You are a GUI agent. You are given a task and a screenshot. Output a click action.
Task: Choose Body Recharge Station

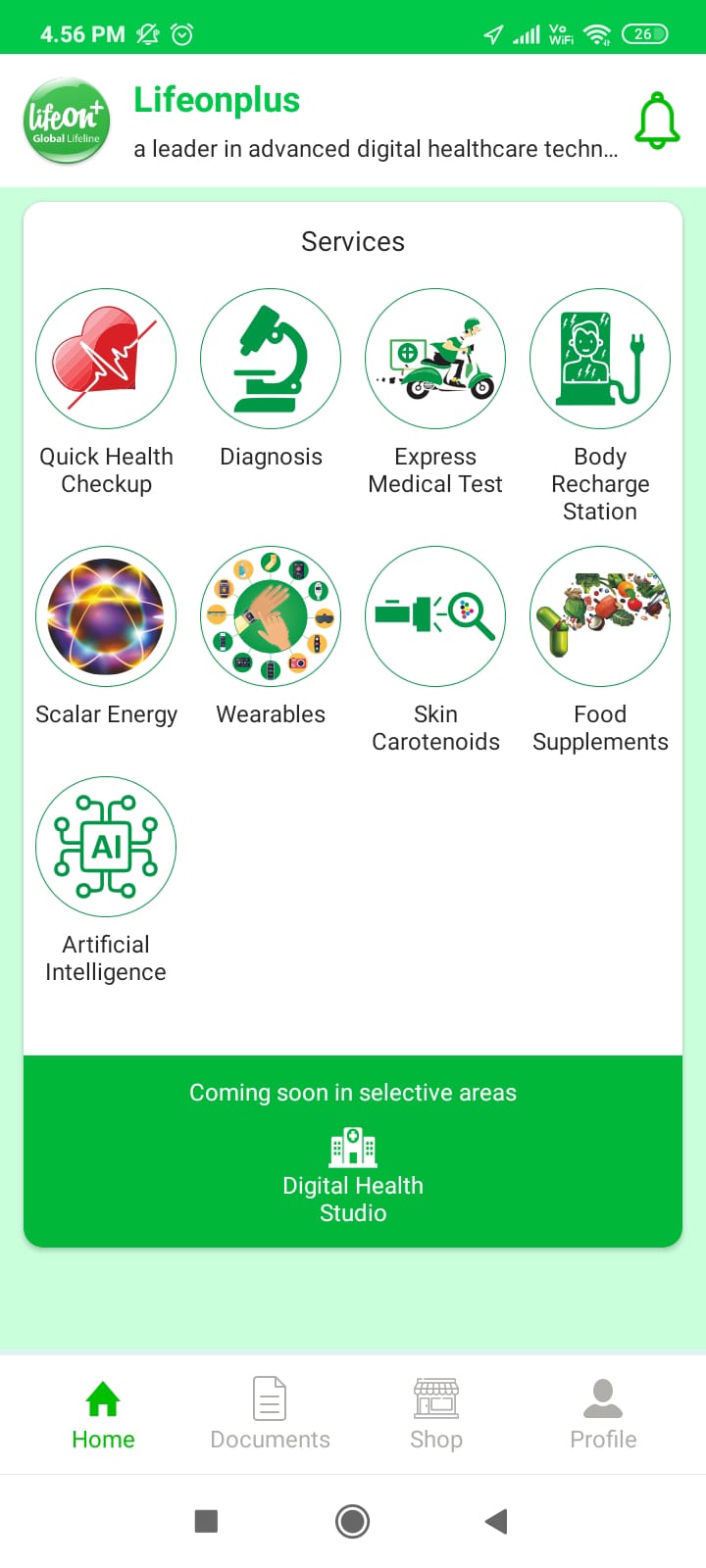tap(600, 359)
